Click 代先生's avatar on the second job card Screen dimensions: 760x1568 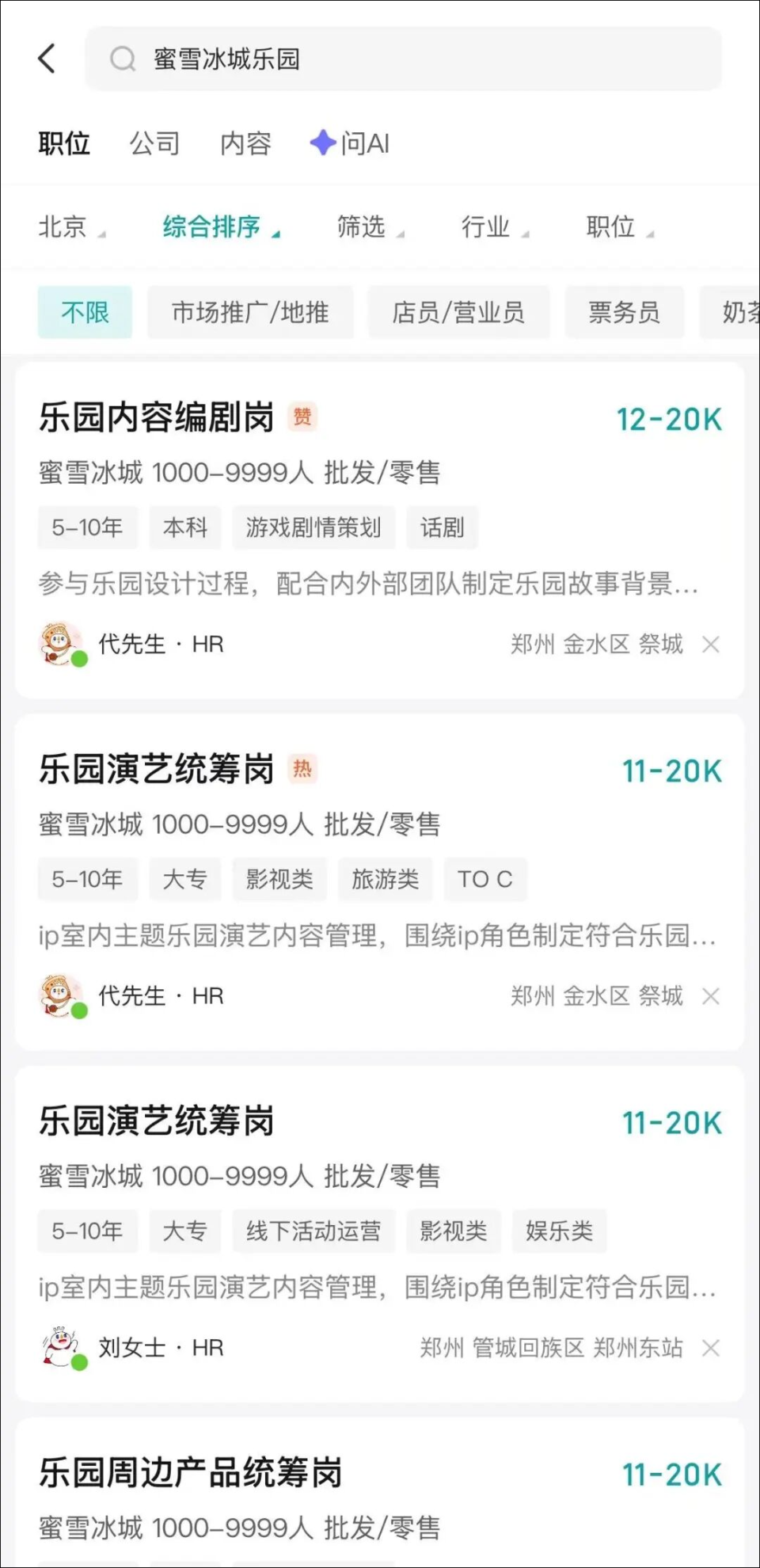60,996
